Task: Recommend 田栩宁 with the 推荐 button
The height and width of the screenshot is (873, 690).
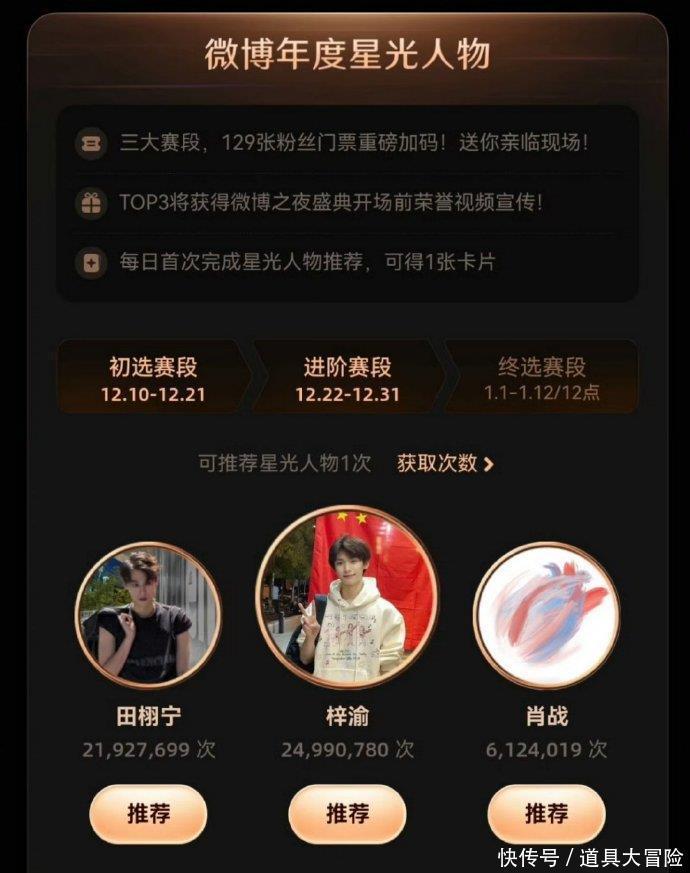Action: [x=148, y=814]
